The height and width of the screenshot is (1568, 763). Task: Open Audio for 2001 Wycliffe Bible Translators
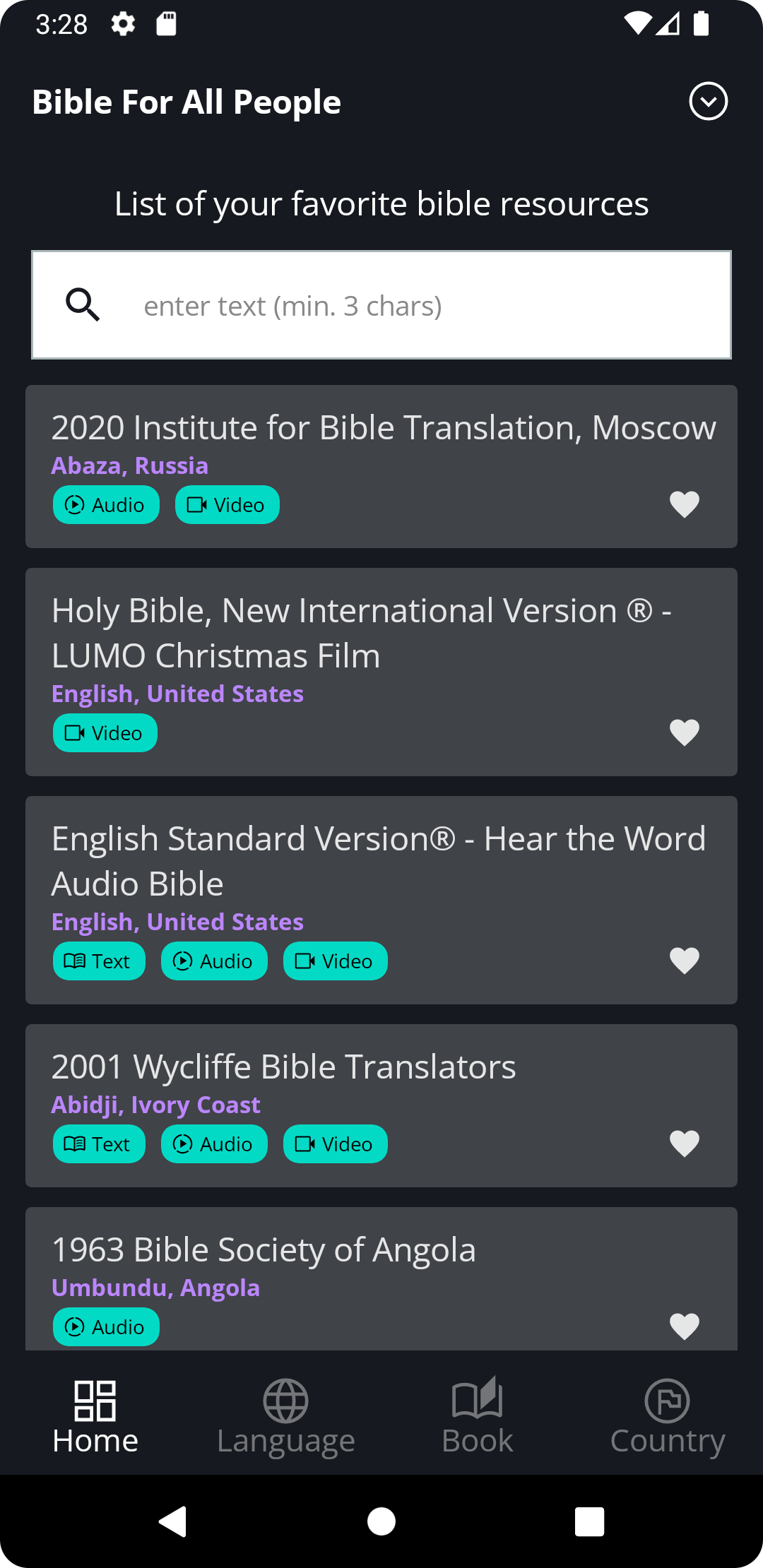pos(214,1144)
